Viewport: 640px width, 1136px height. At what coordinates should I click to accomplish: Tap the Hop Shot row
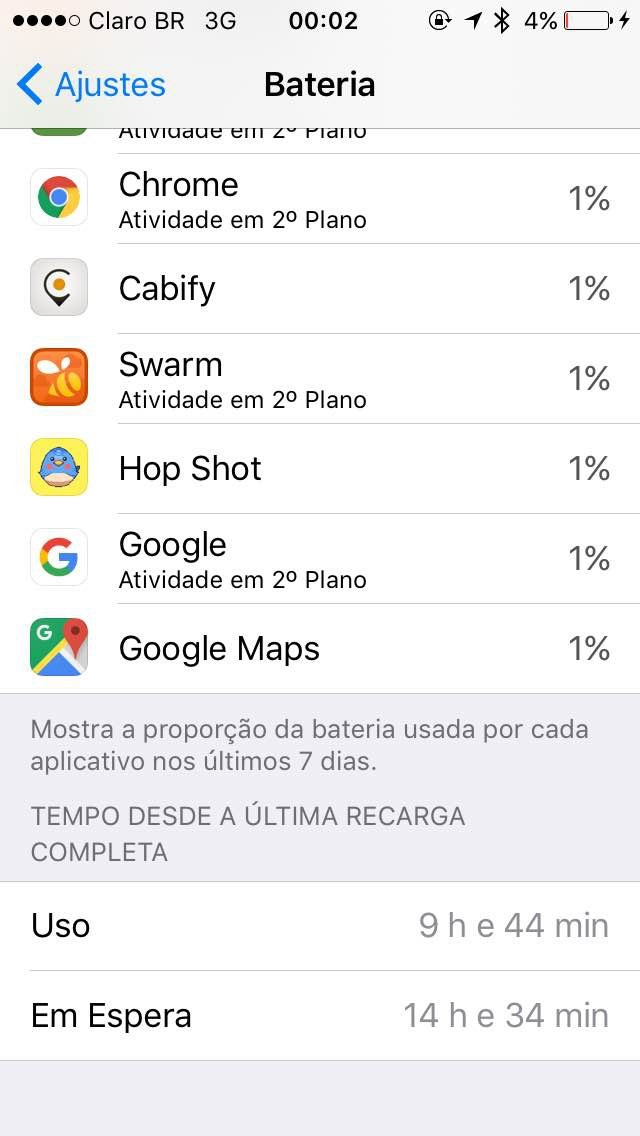pos(320,469)
